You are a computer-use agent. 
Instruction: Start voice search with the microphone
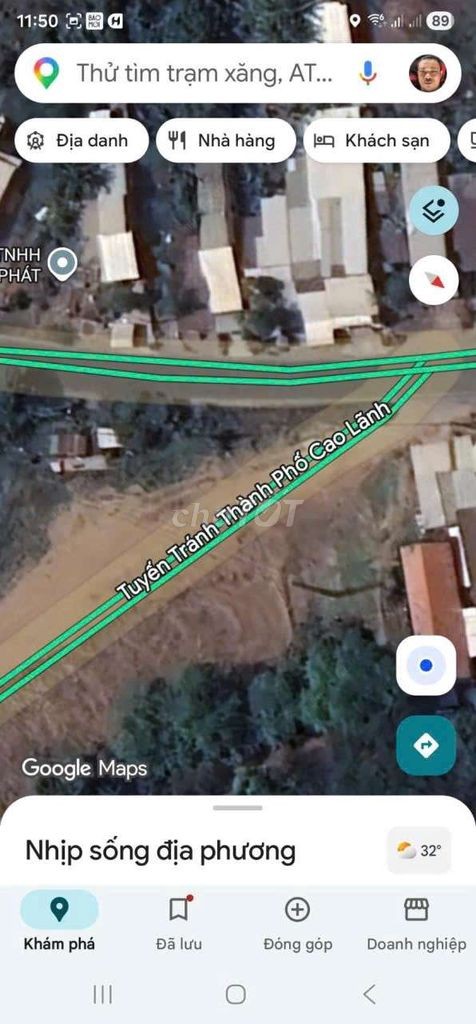pyautogui.click(x=368, y=73)
